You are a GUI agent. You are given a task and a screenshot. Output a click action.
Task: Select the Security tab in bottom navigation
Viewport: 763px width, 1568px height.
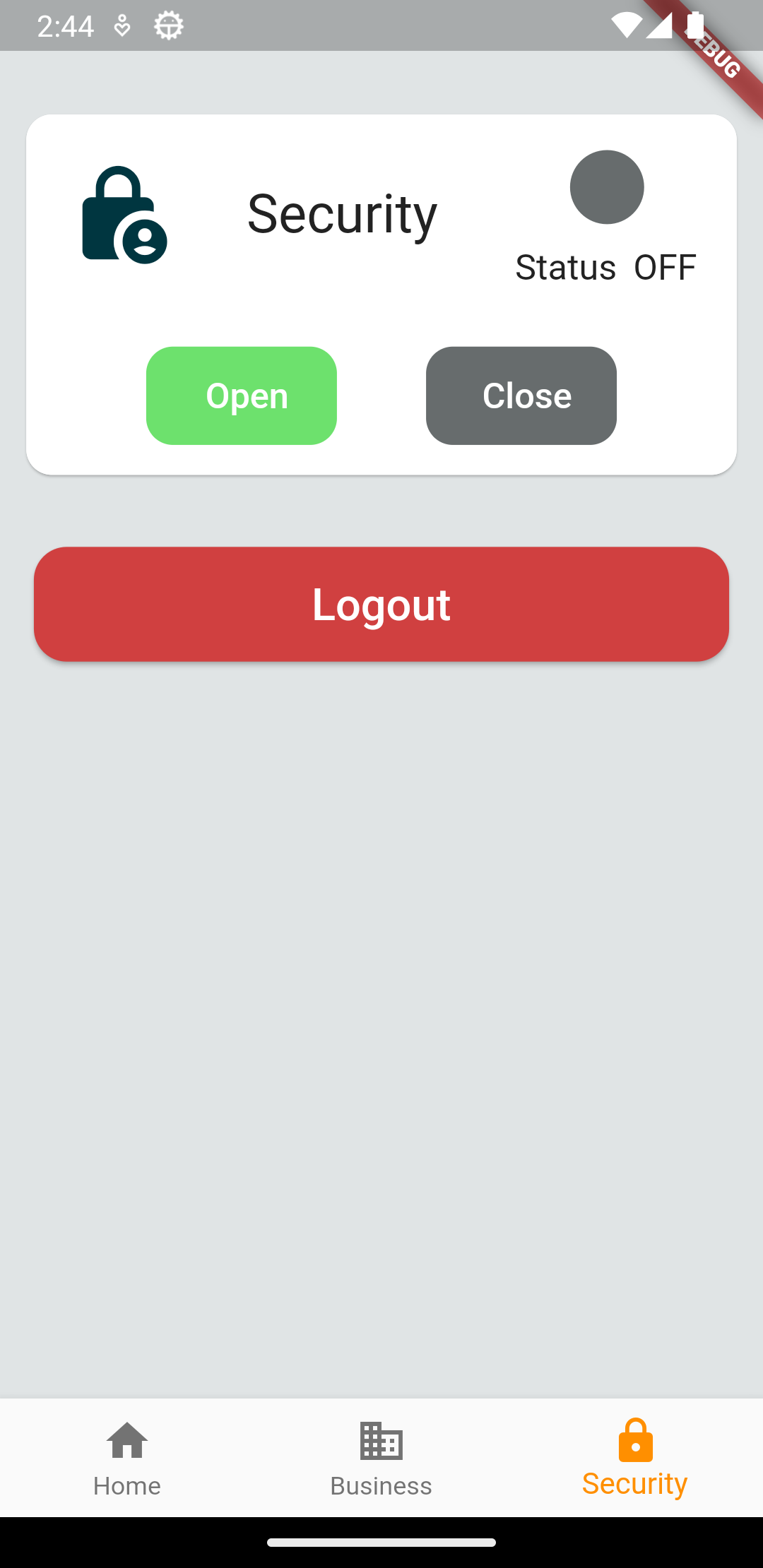click(635, 1459)
